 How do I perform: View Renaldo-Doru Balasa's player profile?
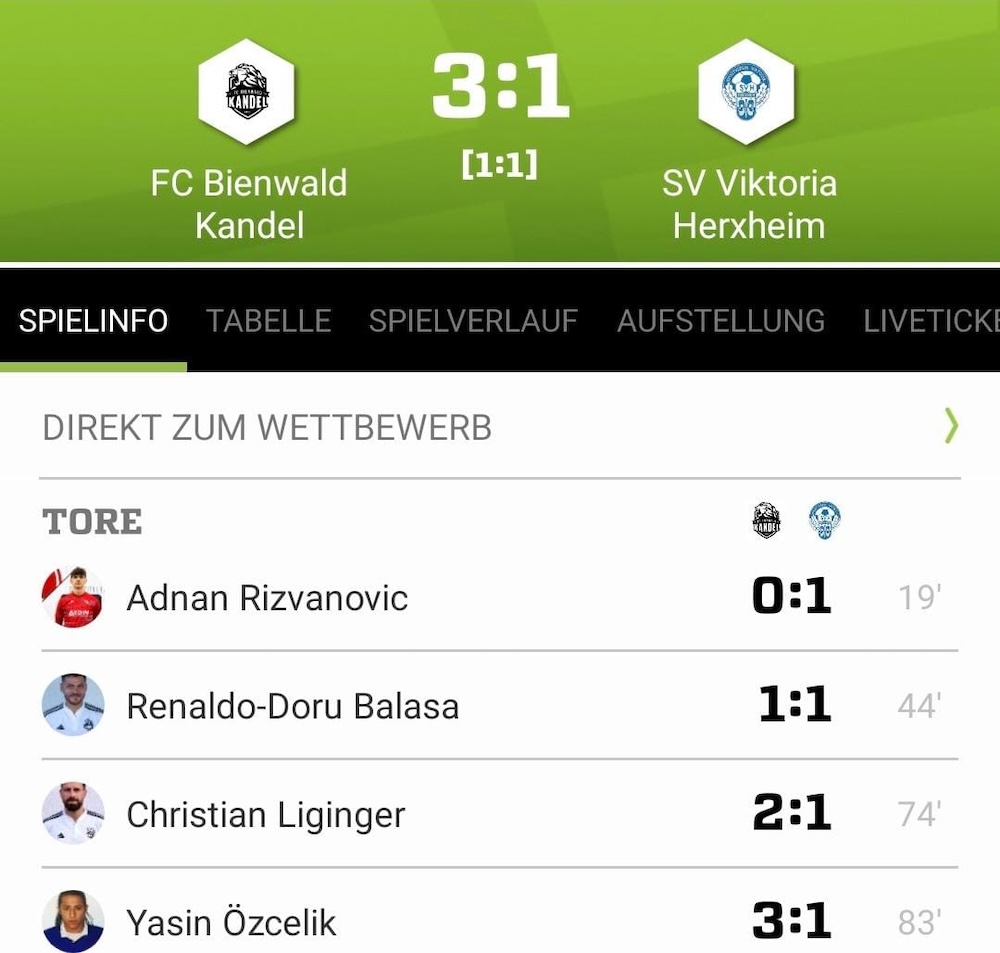coord(292,706)
